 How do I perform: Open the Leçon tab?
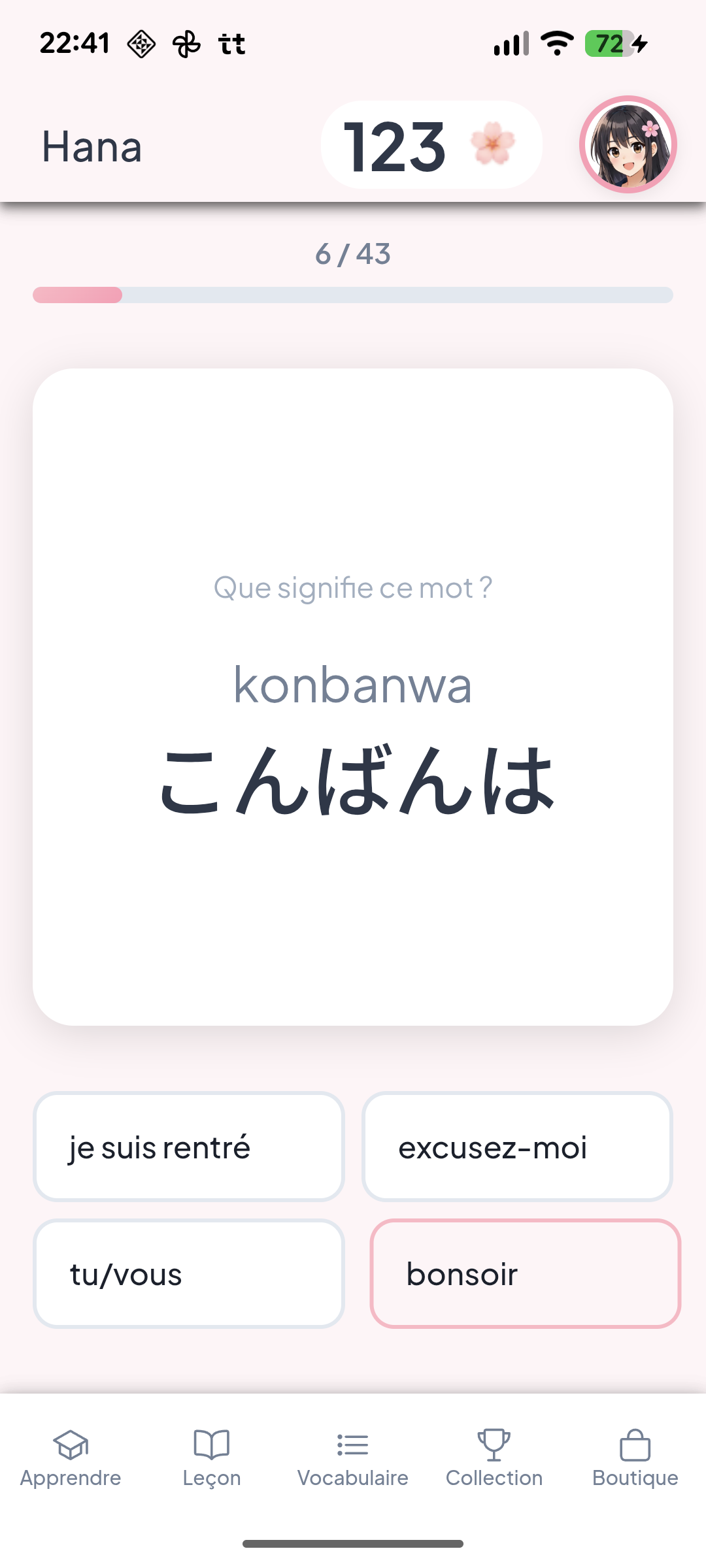[212, 1458]
